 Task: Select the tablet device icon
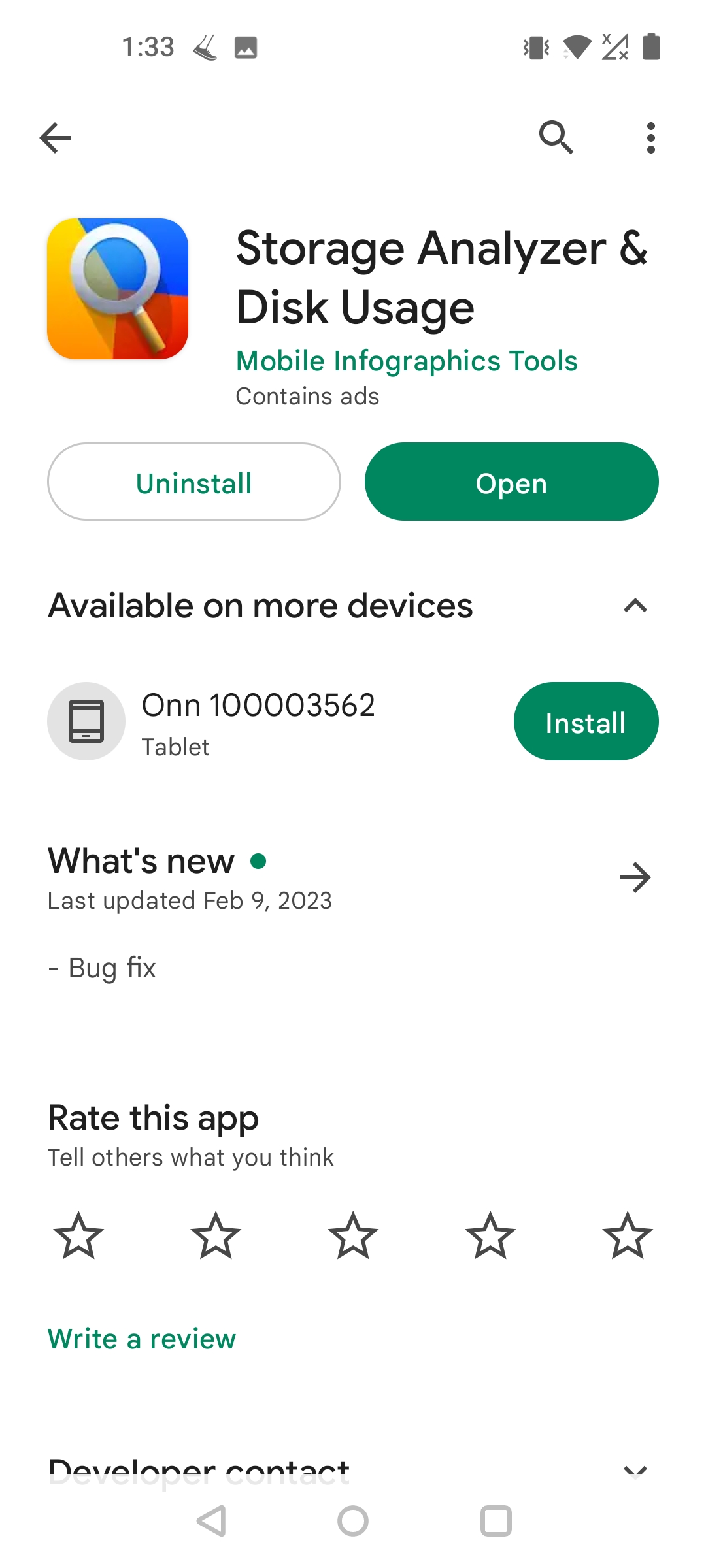[x=86, y=721]
